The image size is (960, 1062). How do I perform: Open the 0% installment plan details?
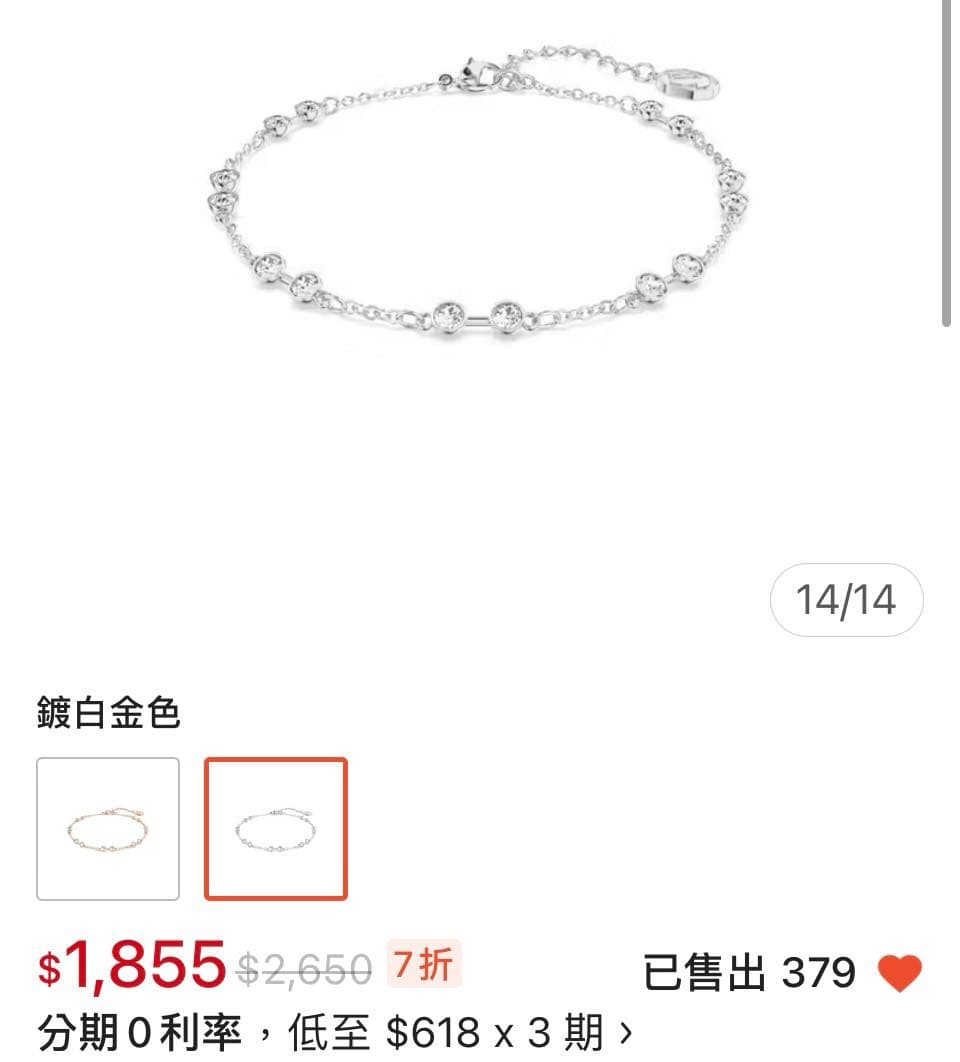(335, 1031)
